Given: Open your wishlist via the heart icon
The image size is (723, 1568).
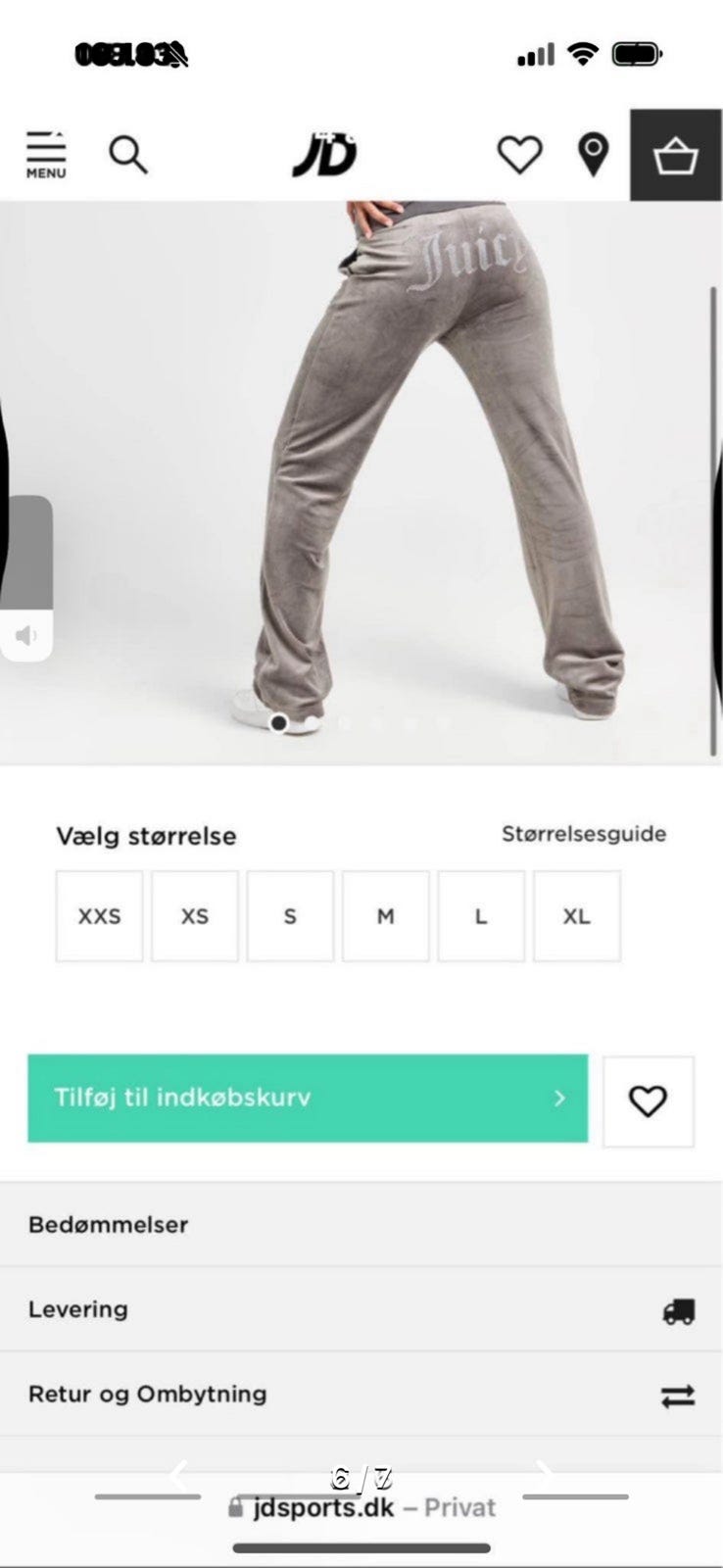Looking at the screenshot, I should 520,153.
